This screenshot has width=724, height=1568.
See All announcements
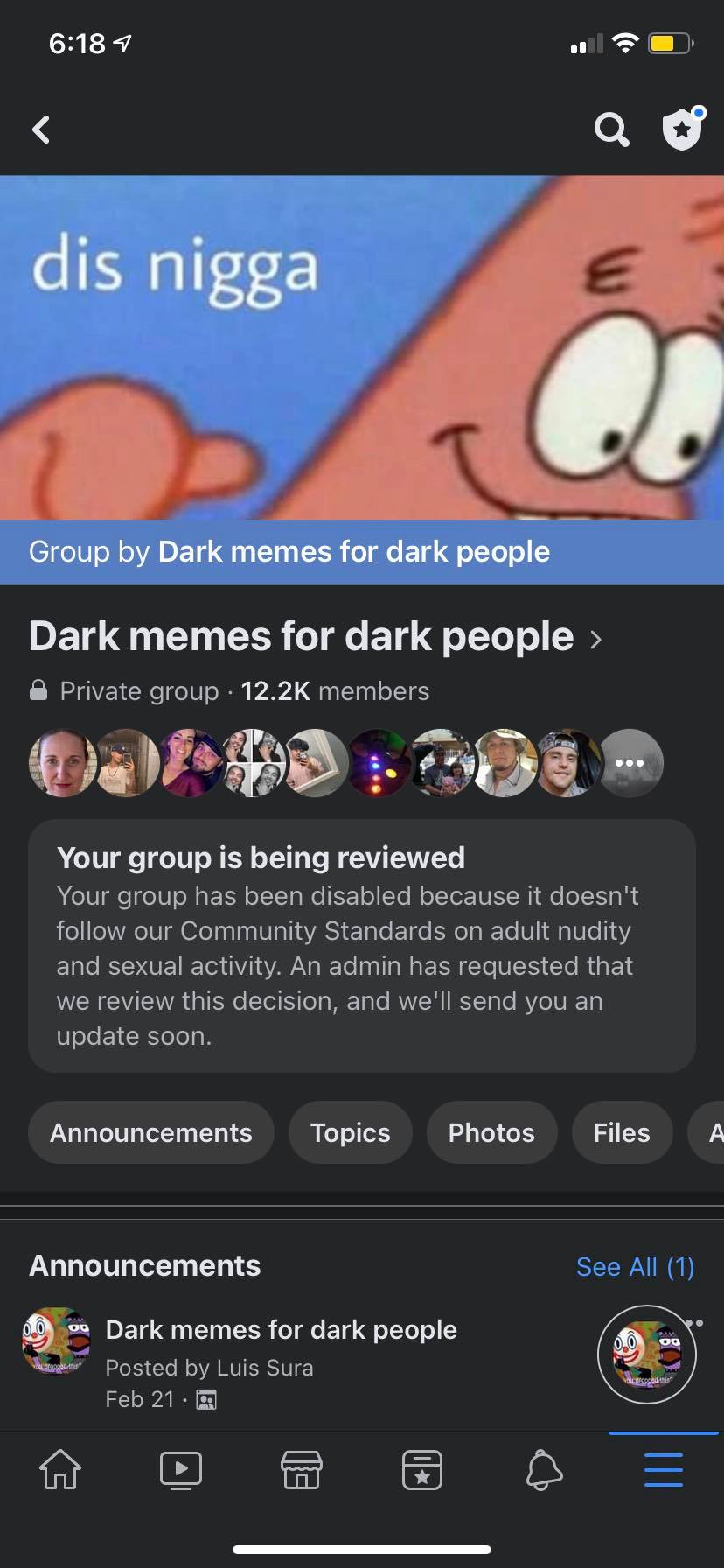pos(635,1266)
